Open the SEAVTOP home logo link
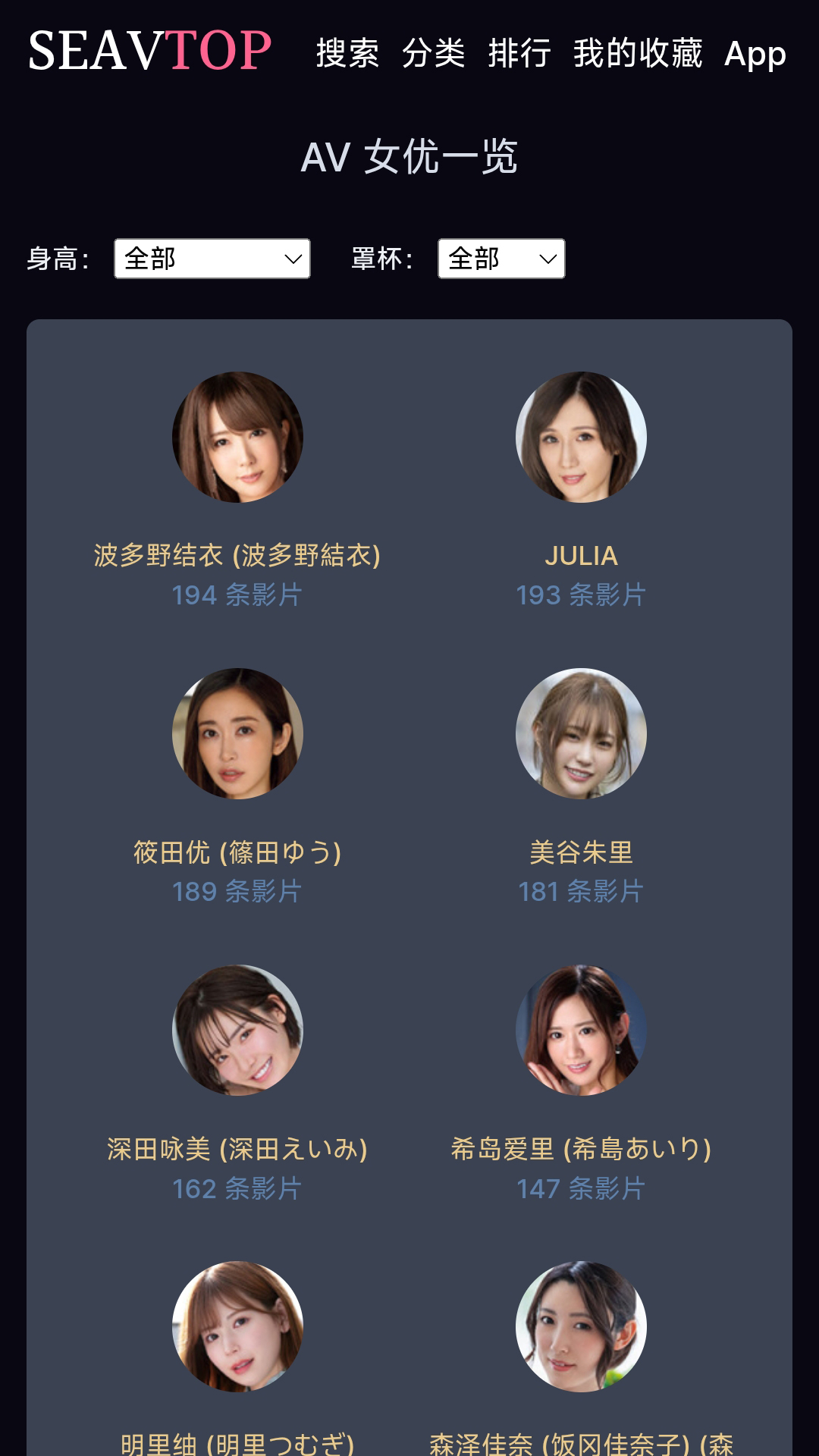The height and width of the screenshot is (1456, 819). [149, 52]
